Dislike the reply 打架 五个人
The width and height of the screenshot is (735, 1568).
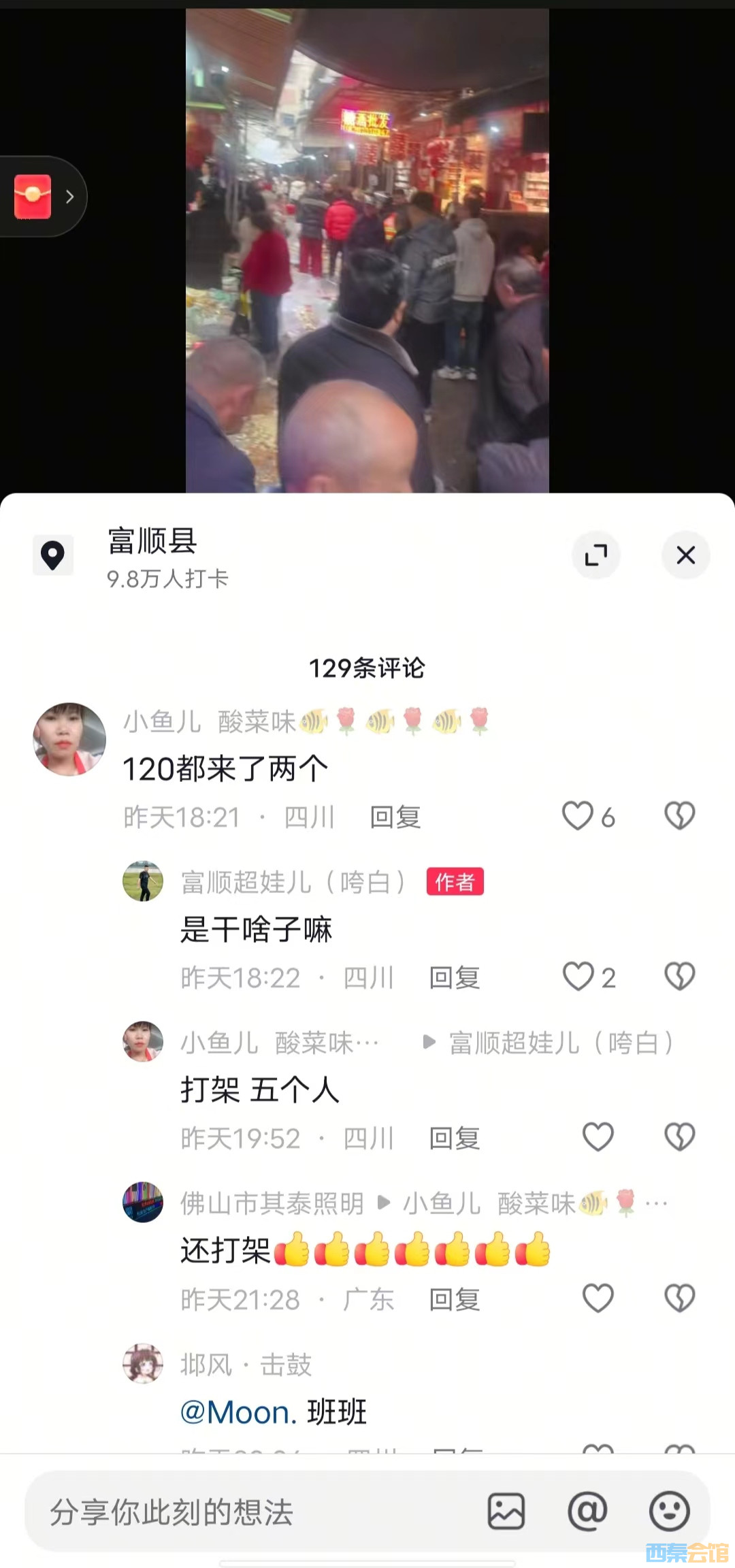(679, 1137)
